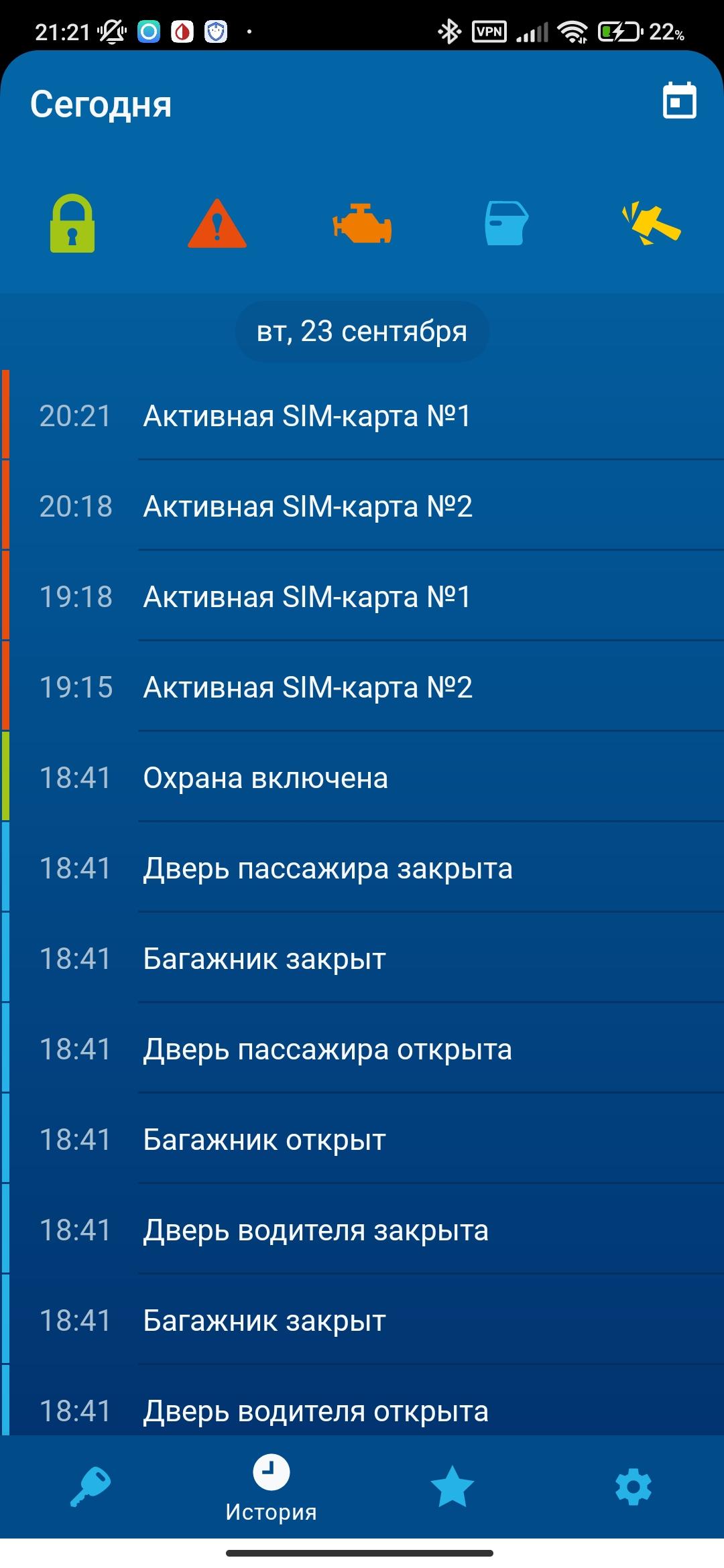The image size is (724, 1568).
Task: Filter history by blue door events
Action: click(x=506, y=224)
